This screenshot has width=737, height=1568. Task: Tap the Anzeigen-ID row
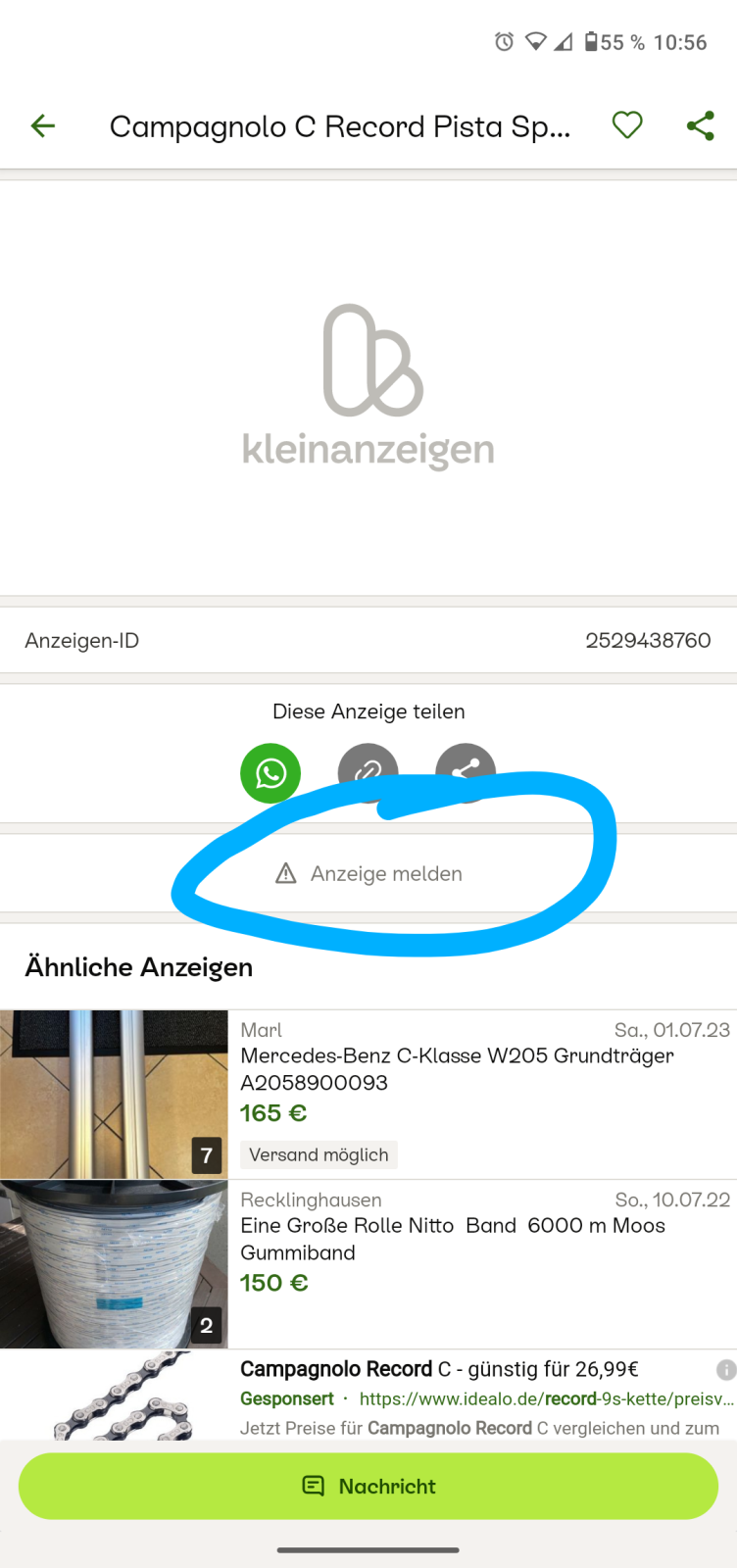368,640
